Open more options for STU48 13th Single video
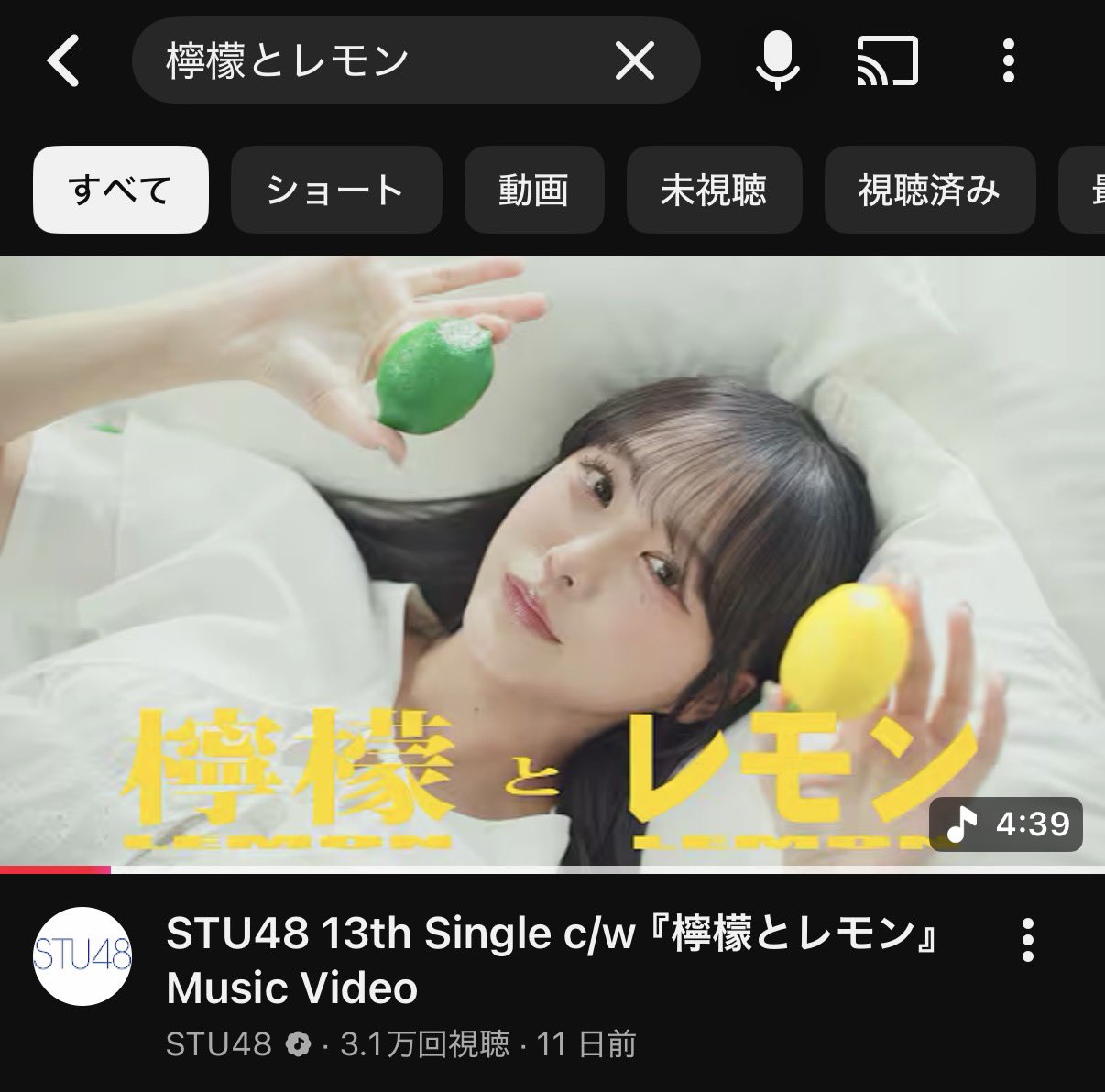Screen dimensions: 1105x1092 pos(1028,940)
